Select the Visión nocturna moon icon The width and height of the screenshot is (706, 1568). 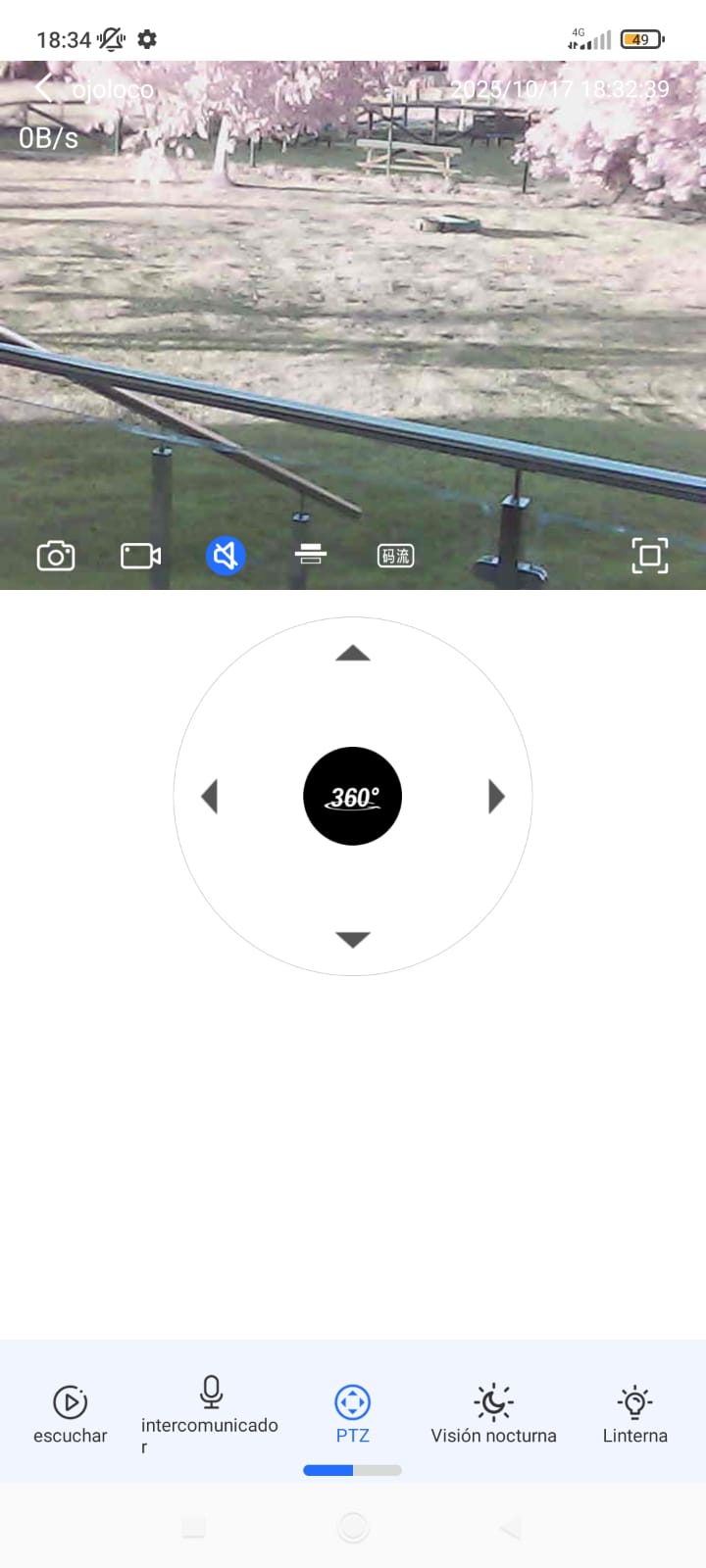pyautogui.click(x=493, y=1401)
